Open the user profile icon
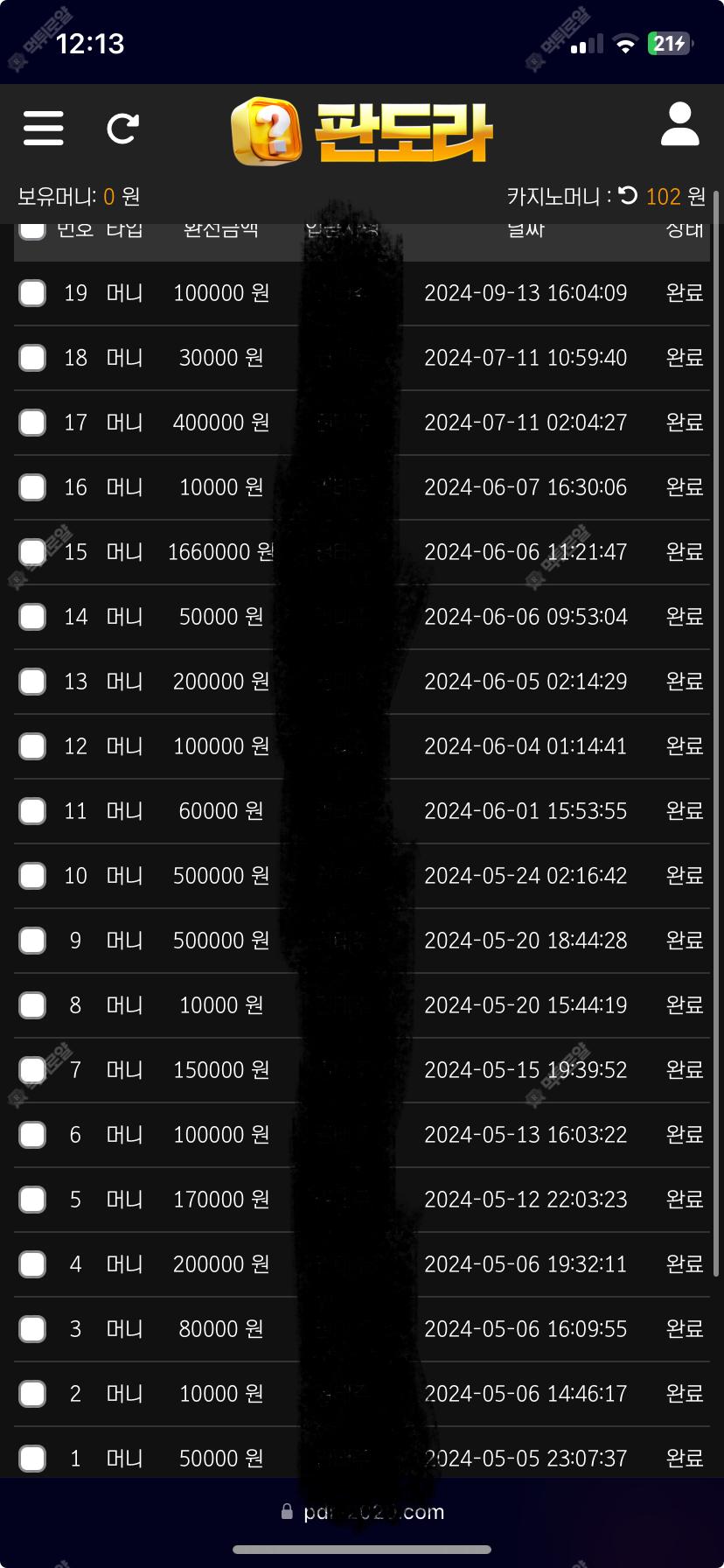This screenshot has height=1568, width=724. point(679,123)
